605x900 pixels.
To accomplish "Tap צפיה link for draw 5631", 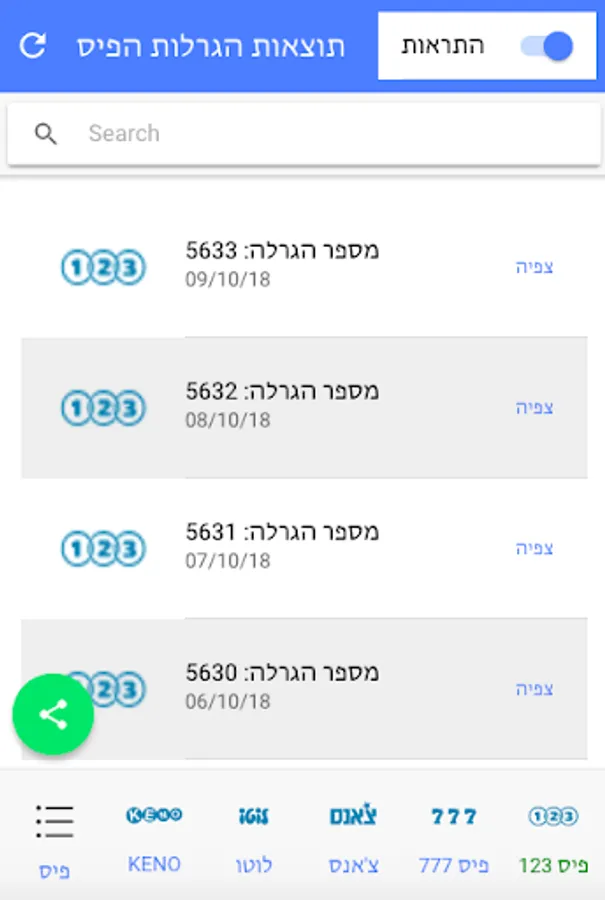I will (534, 549).
